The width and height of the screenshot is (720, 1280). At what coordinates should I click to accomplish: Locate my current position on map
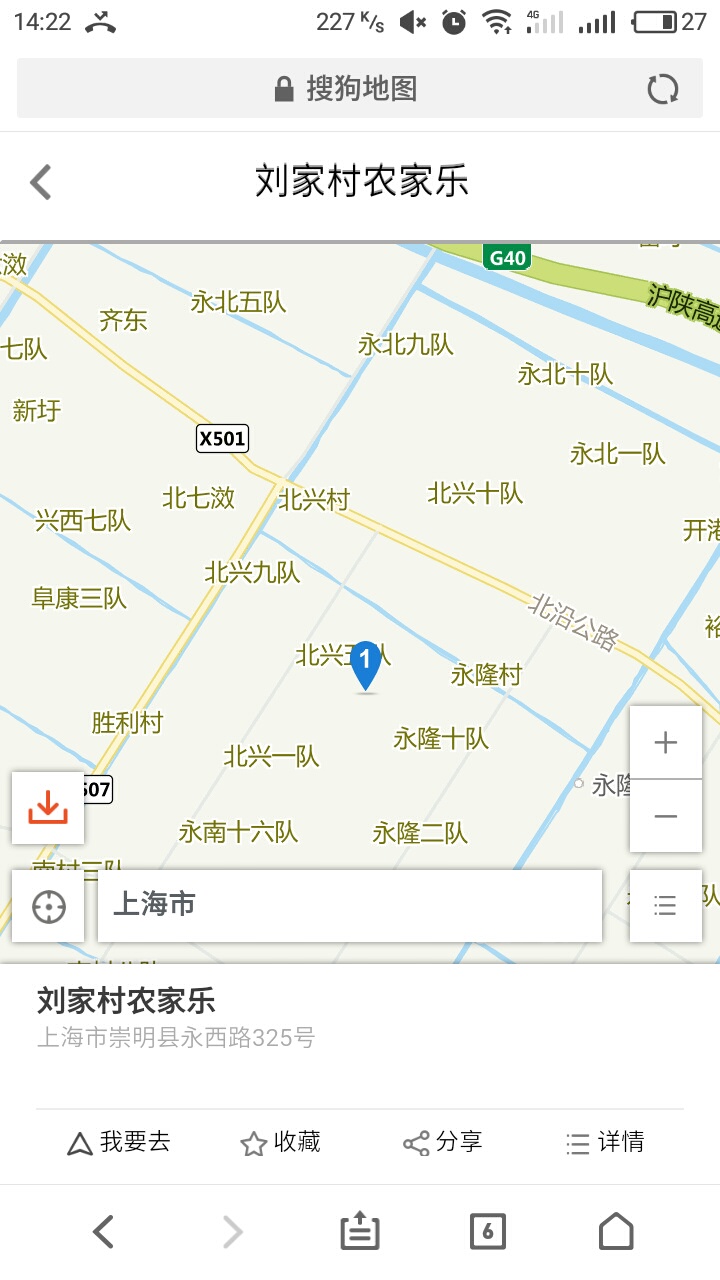tap(48, 906)
